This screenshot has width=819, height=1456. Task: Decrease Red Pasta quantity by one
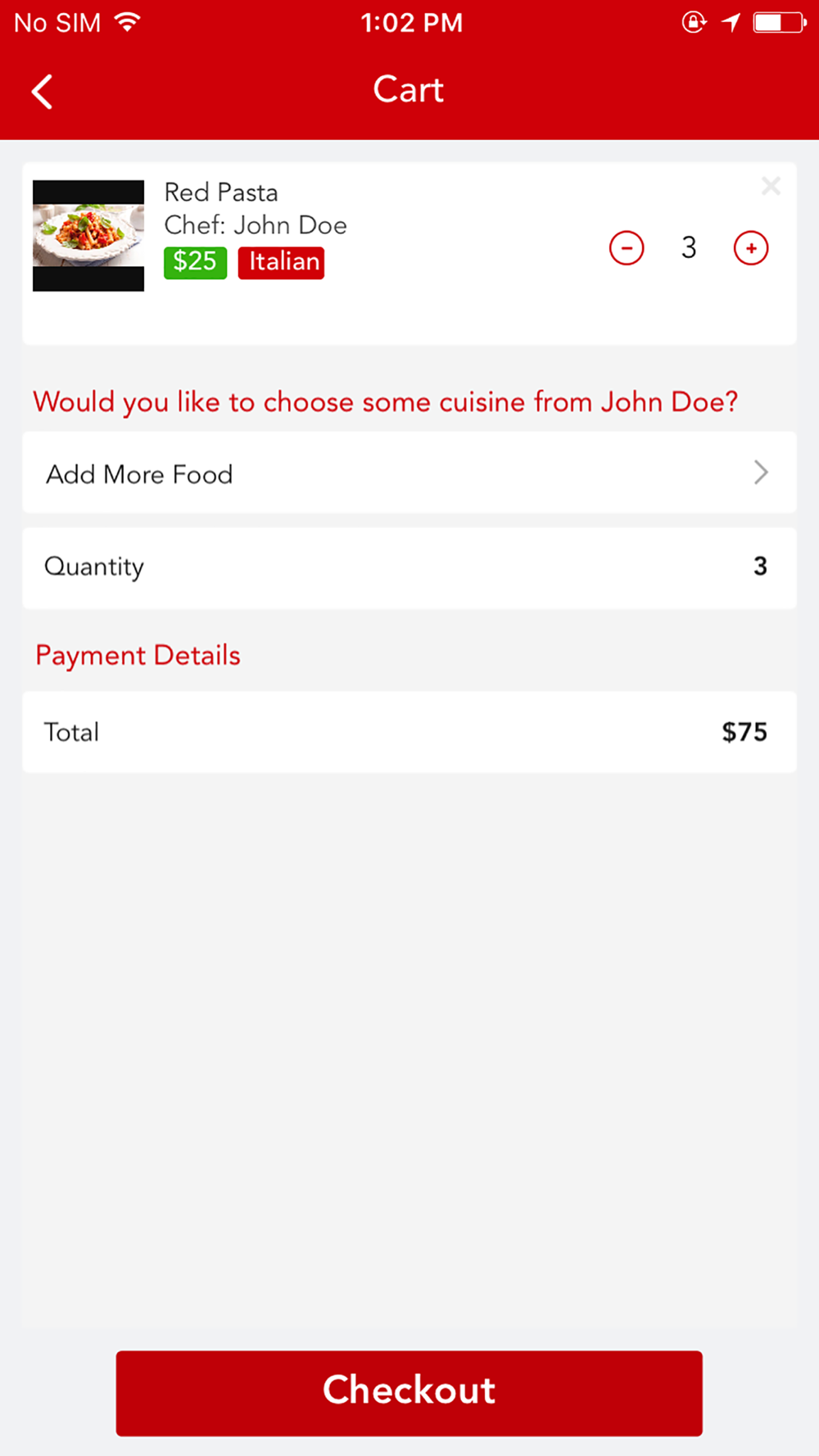point(627,248)
